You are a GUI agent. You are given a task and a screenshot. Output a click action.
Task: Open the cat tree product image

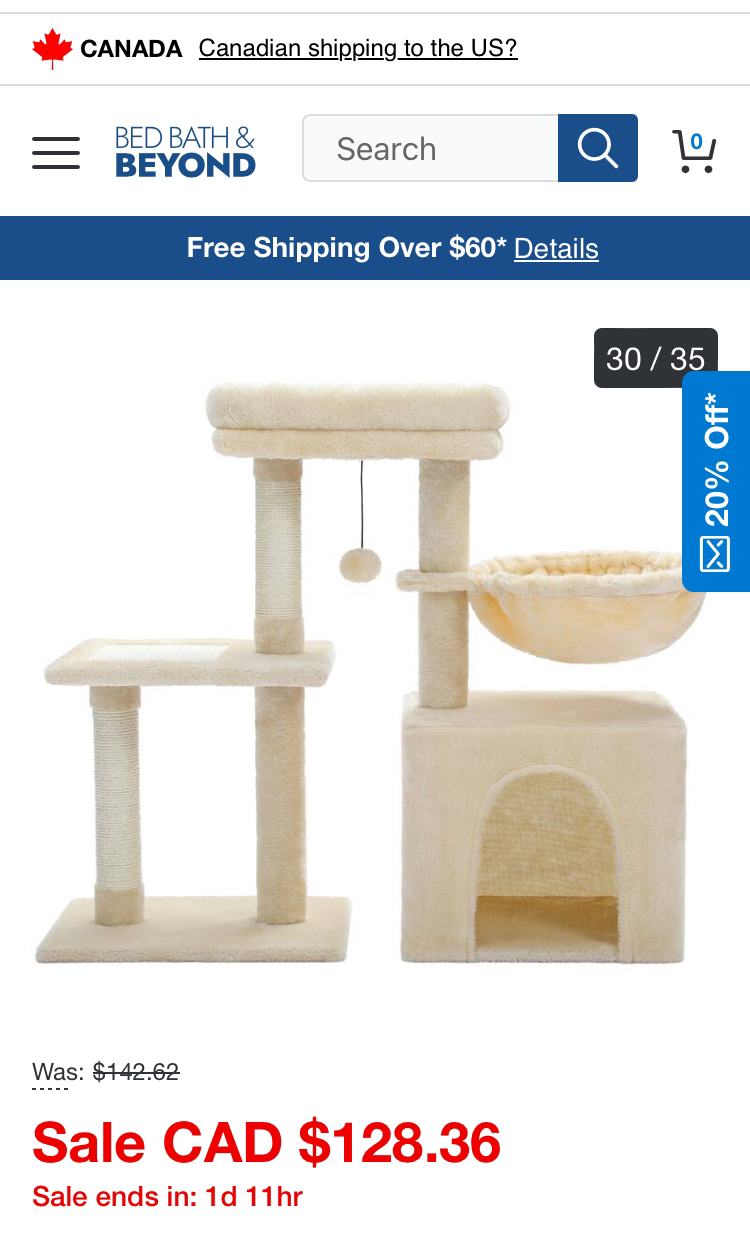click(360, 670)
